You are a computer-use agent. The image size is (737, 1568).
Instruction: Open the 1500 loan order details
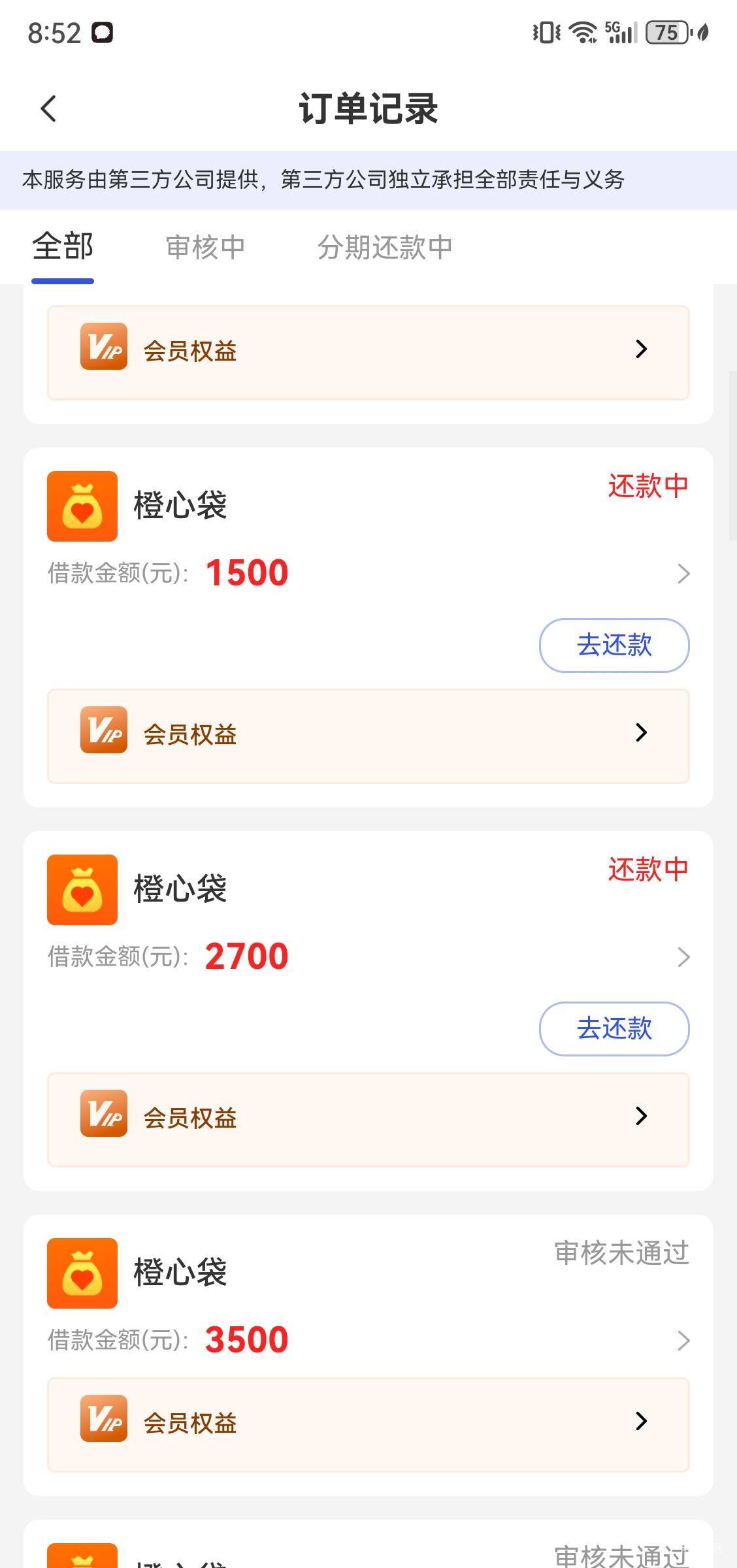683,574
